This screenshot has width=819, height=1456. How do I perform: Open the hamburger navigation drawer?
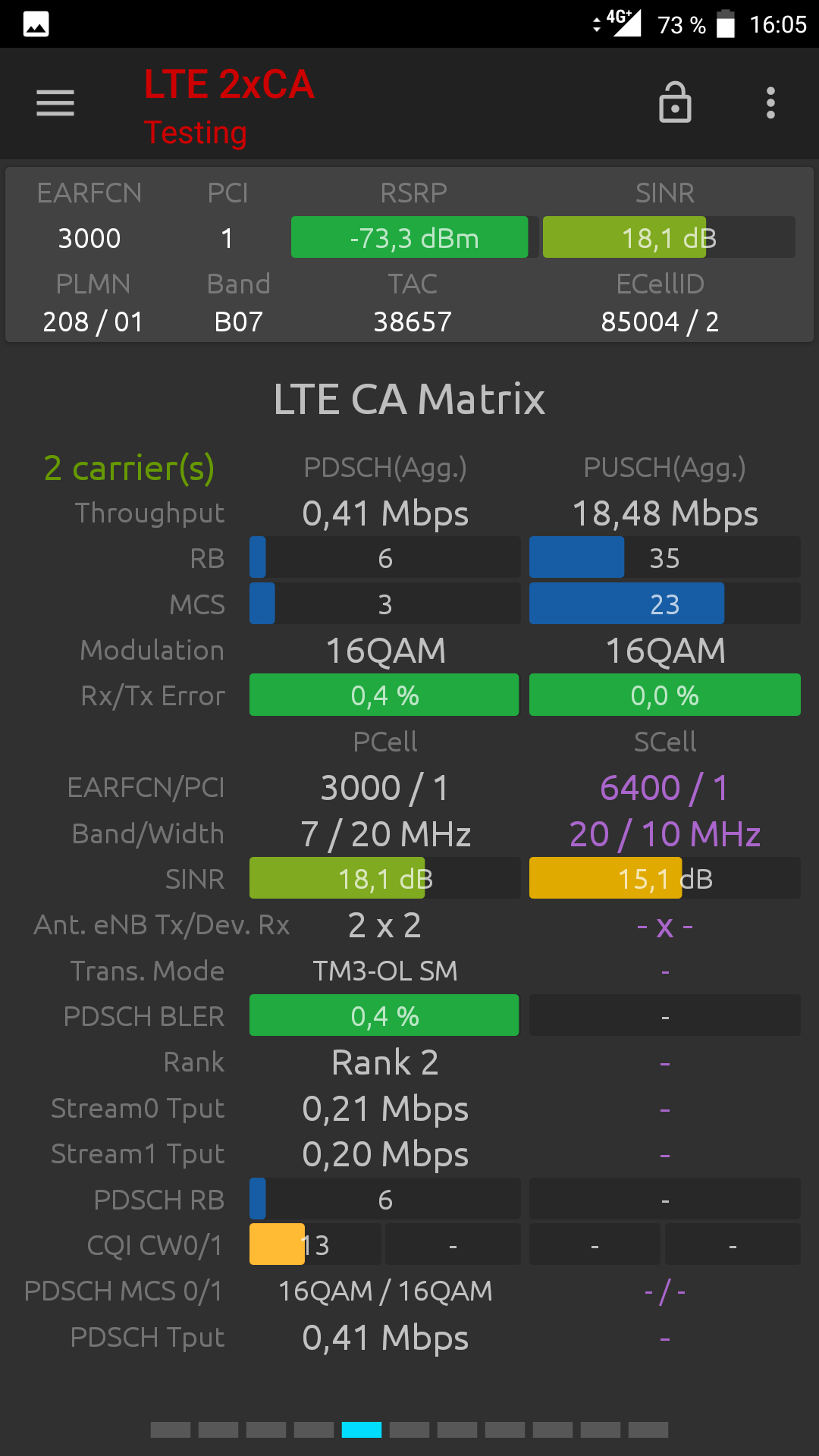click(55, 103)
